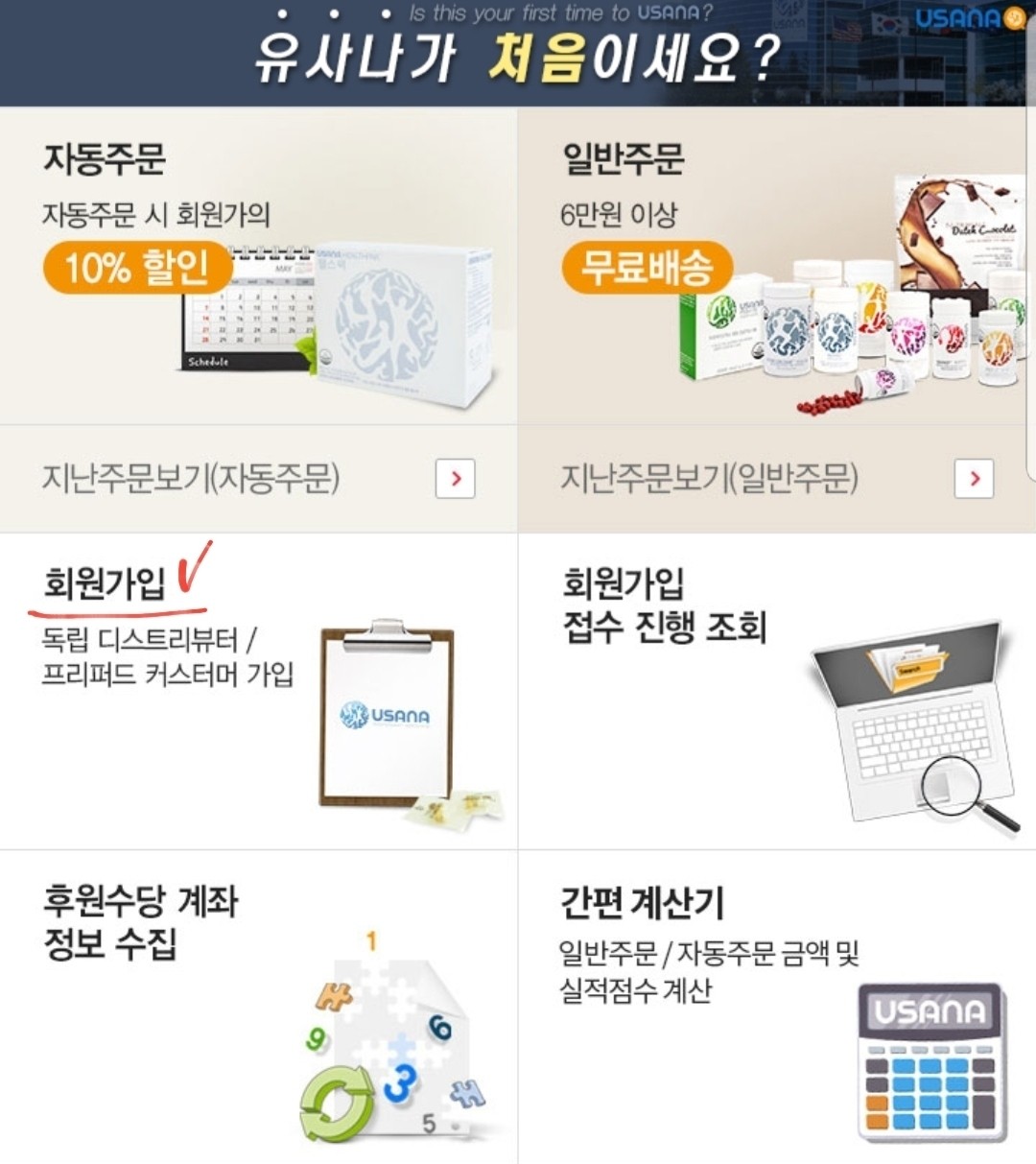Image resolution: width=1036 pixels, height=1164 pixels.
Task: View 지난주문보기(자동주문) past auto orders
Action: (258, 478)
